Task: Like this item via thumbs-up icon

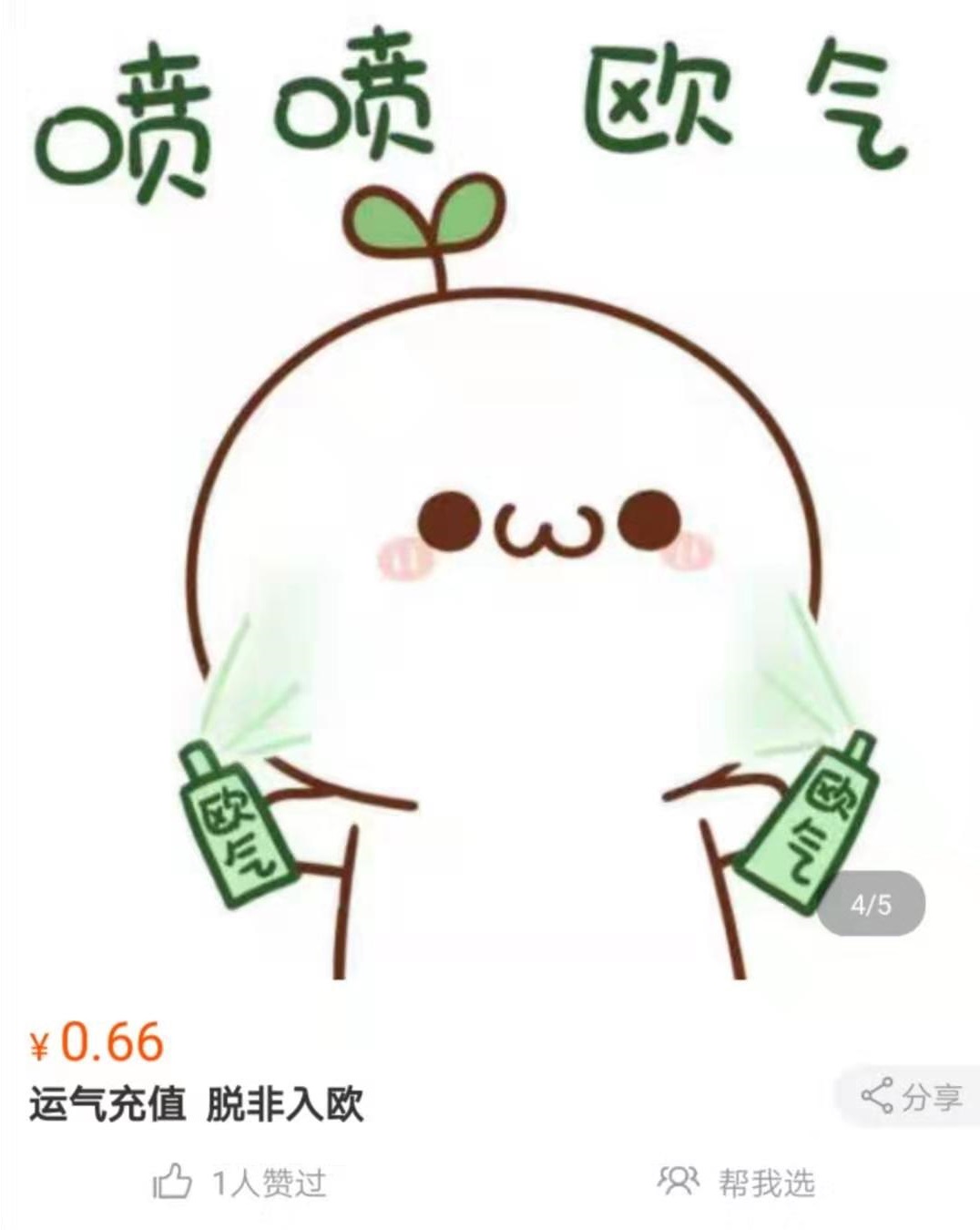Action: pyautogui.click(x=172, y=1183)
